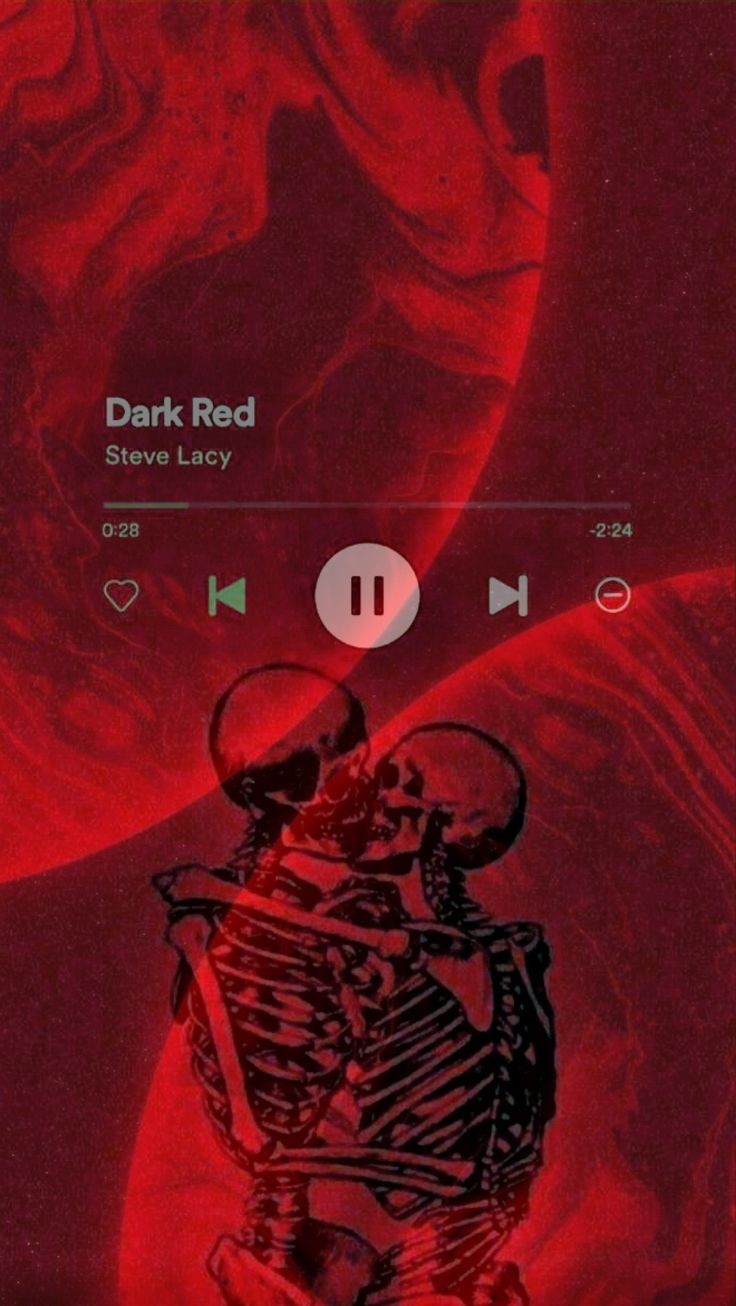Click the song title Dark Red

[181, 412]
